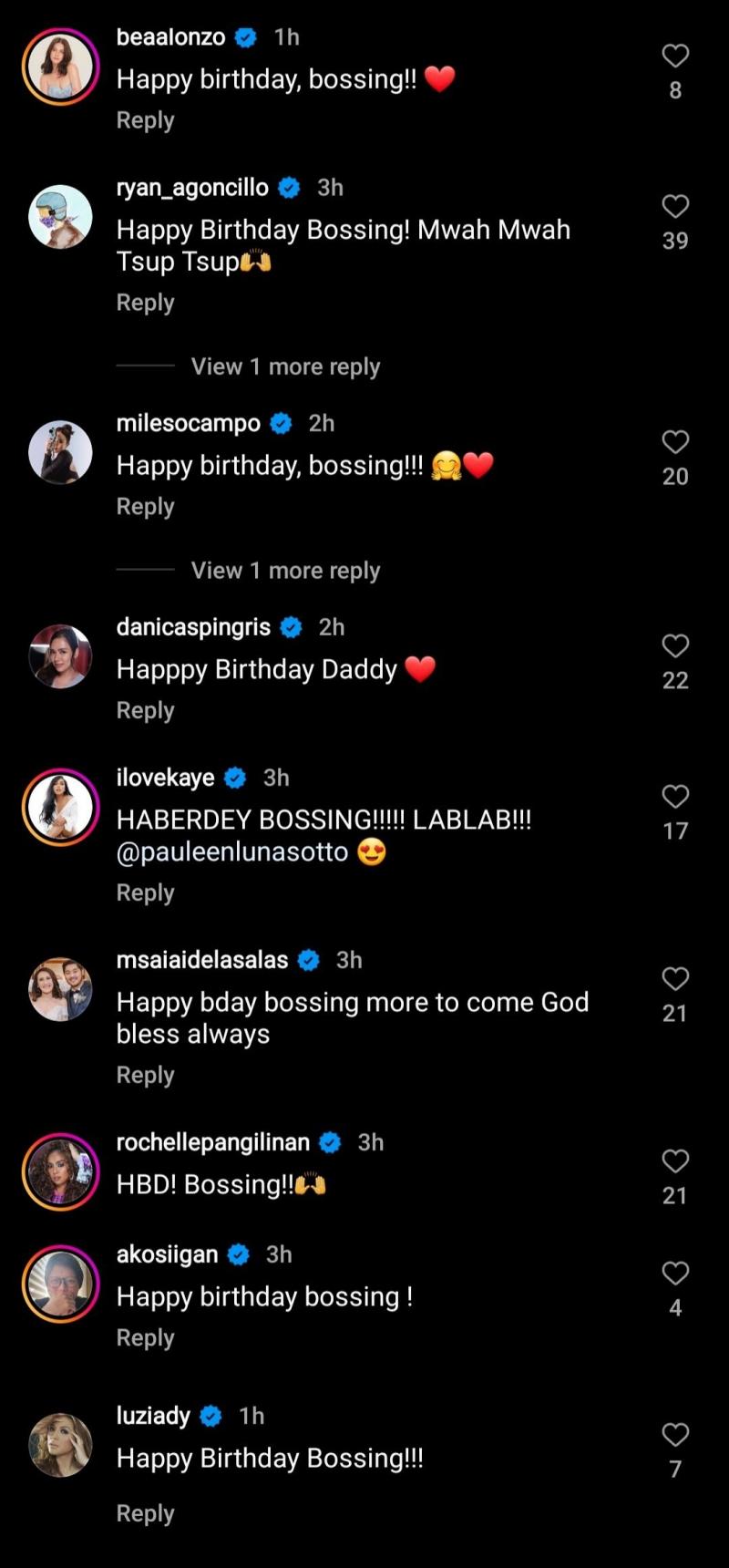Viewport: 729px width, 1568px height.
Task: Open milesocampo's profile picture
Action: (x=60, y=452)
